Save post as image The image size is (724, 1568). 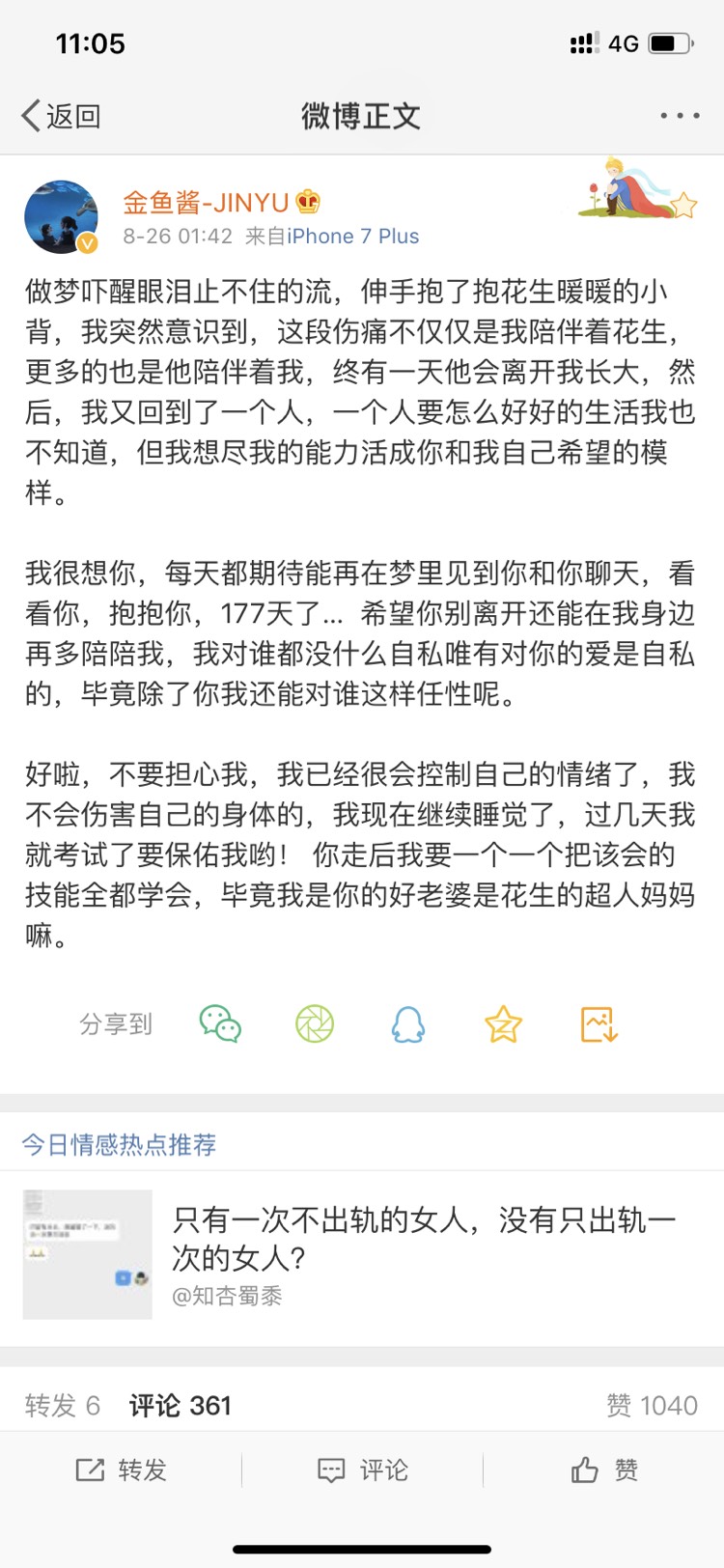click(599, 1023)
